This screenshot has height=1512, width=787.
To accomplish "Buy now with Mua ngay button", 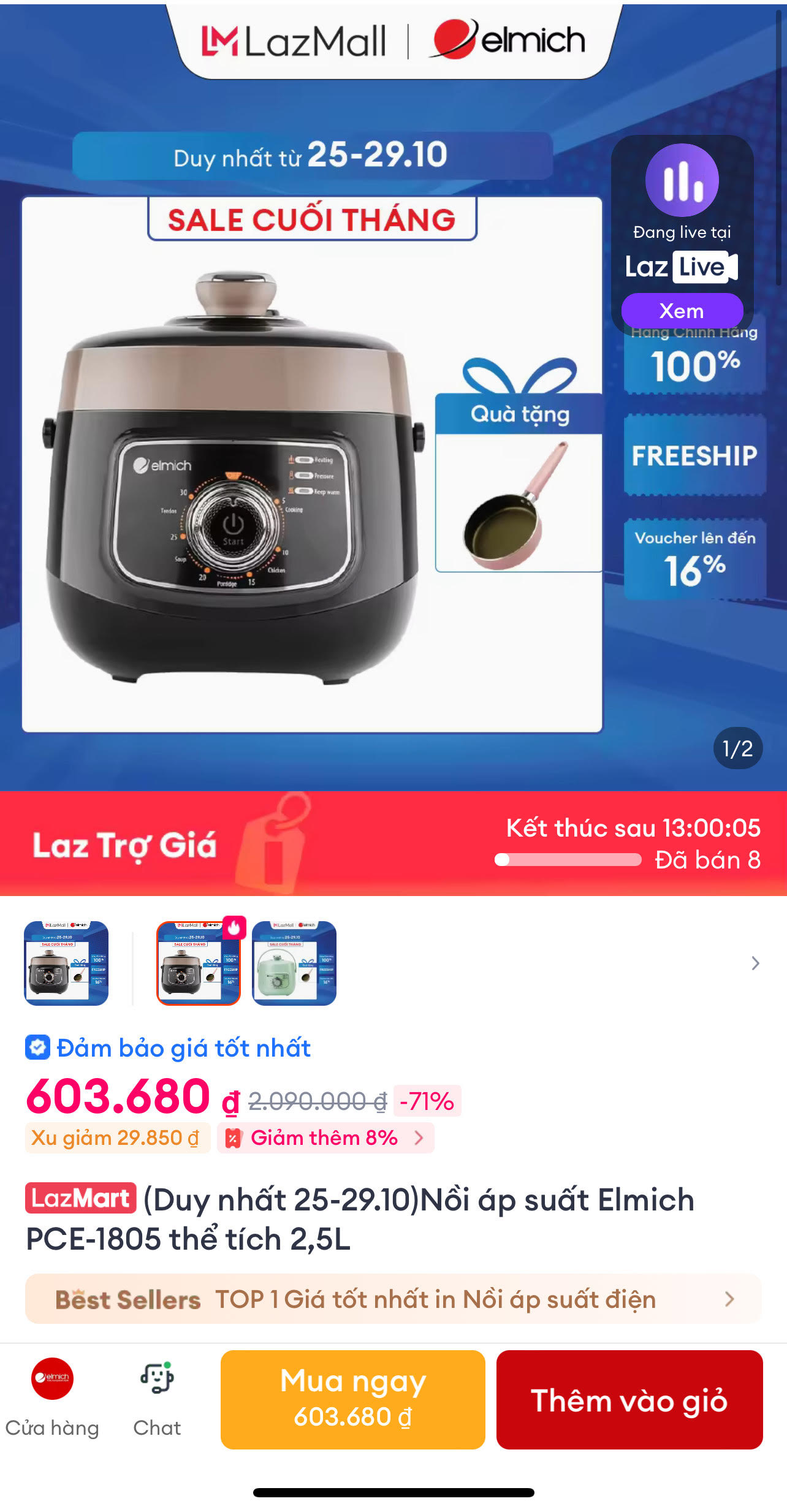I will tap(352, 1399).
